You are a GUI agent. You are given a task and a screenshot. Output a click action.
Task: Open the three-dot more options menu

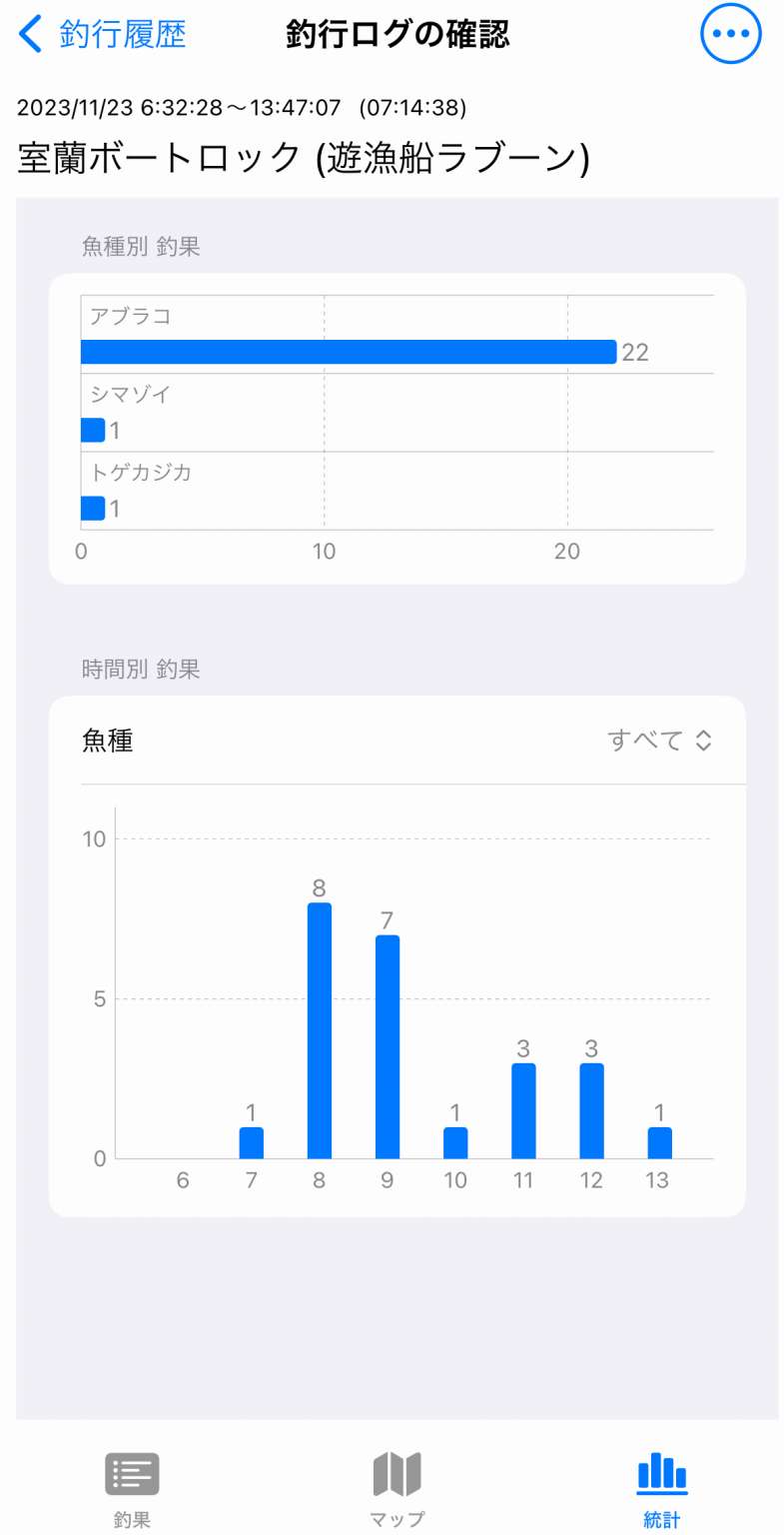point(731,34)
